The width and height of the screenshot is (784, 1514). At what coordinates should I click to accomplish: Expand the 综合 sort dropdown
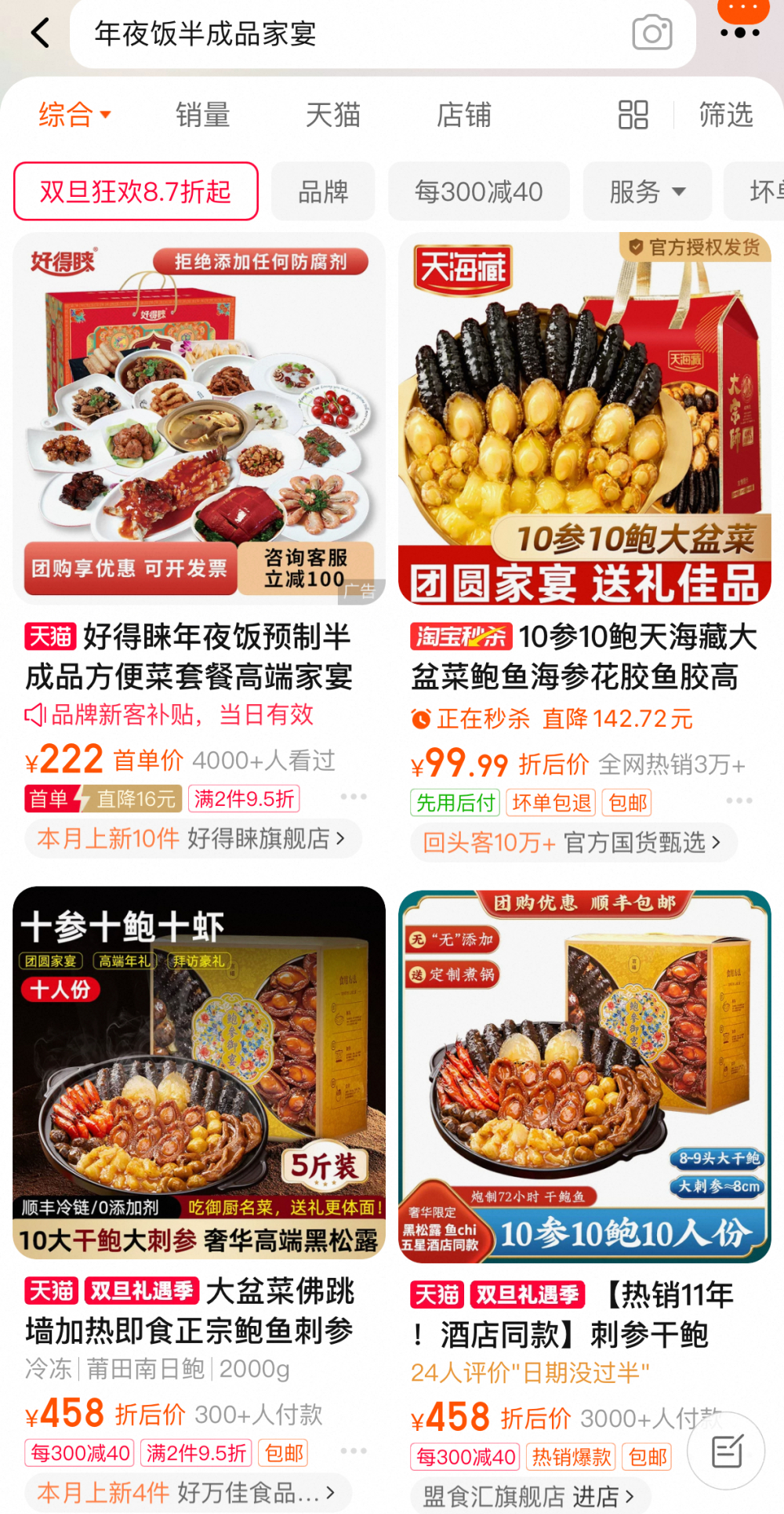[x=74, y=115]
